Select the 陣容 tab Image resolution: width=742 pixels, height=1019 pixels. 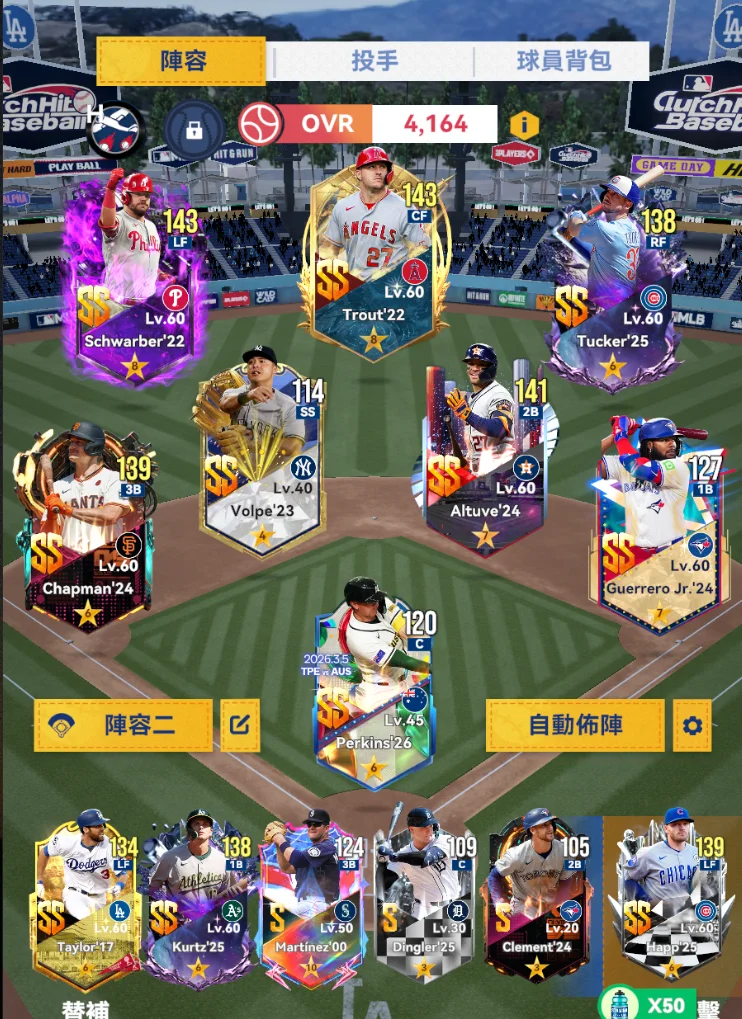(182, 61)
